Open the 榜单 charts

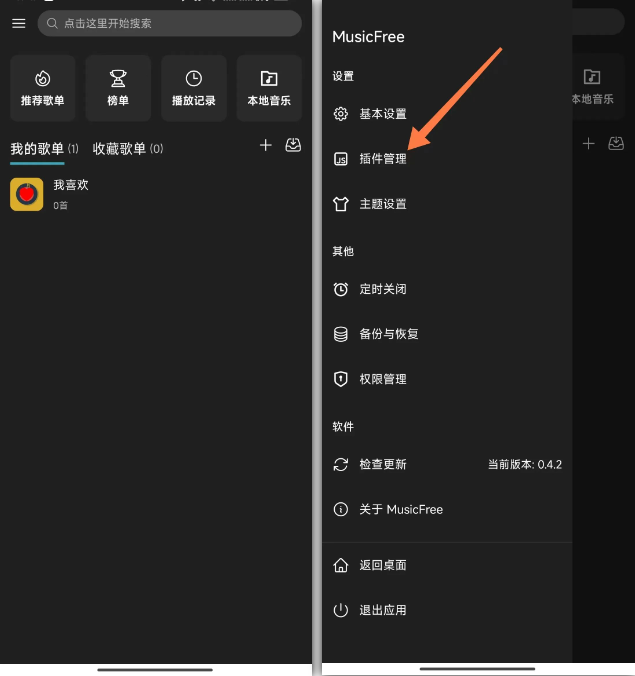118,88
